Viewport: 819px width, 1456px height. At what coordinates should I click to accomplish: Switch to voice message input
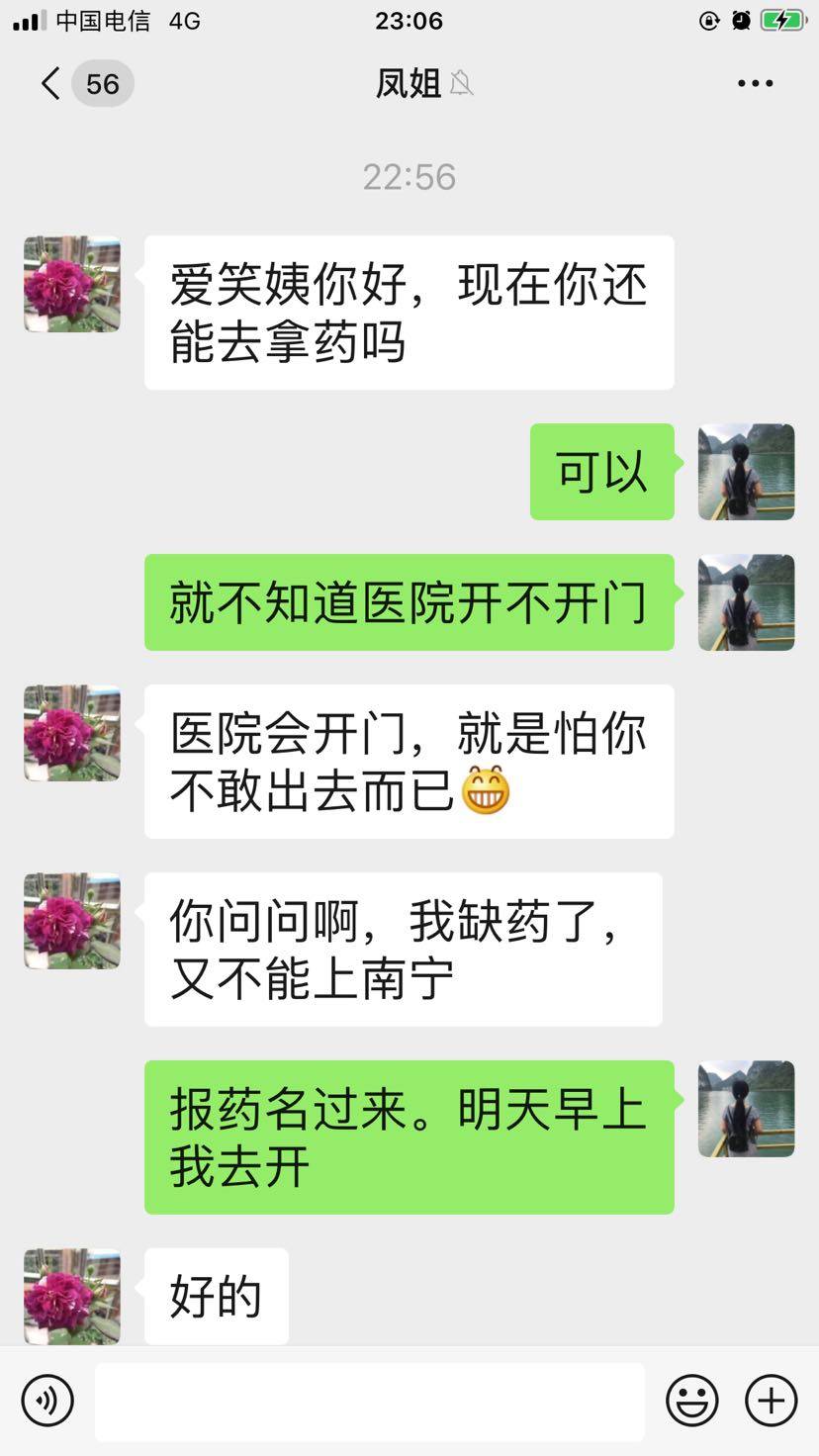click(x=46, y=1401)
